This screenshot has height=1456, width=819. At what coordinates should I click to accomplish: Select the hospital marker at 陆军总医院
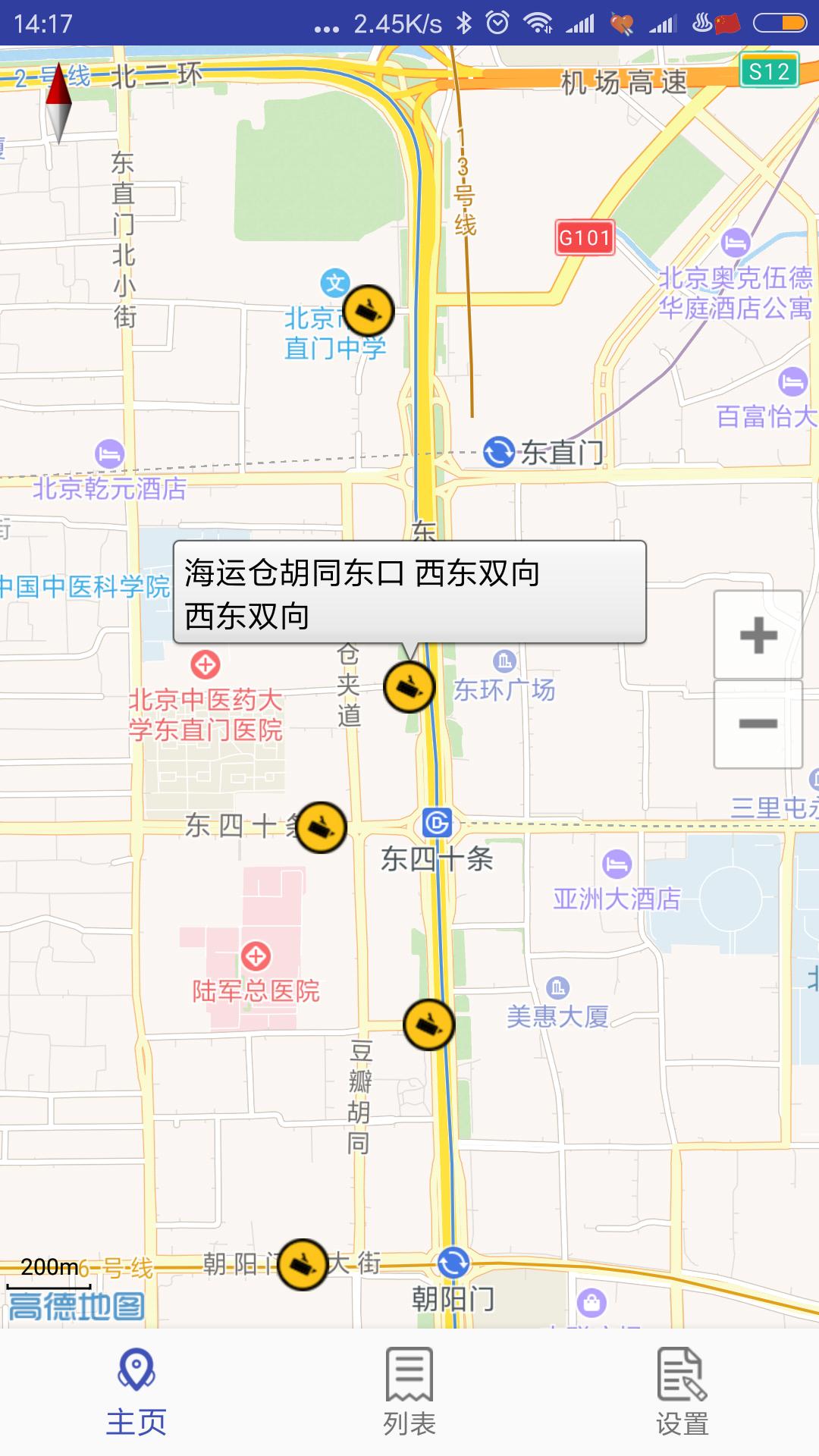pyautogui.click(x=257, y=957)
